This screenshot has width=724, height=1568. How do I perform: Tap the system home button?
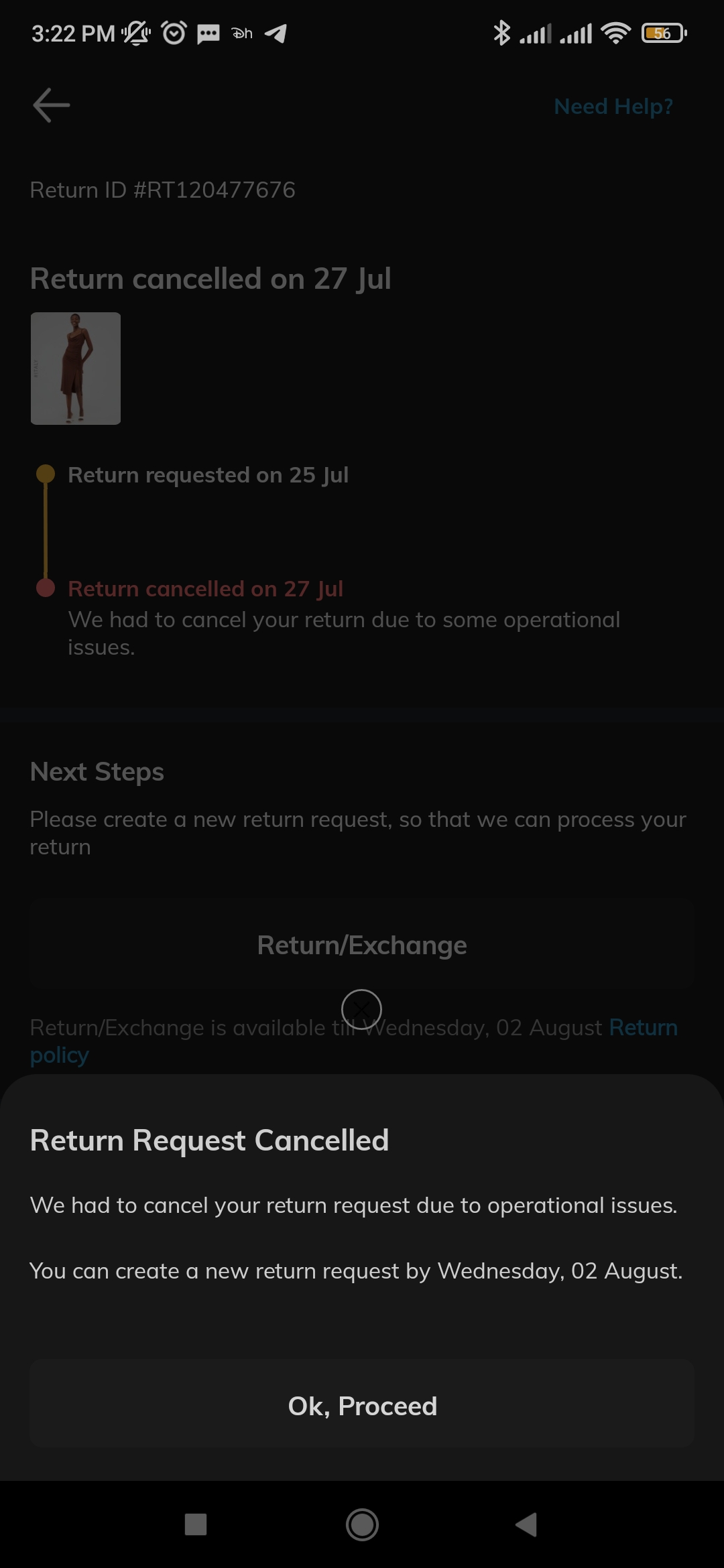pos(362,1524)
